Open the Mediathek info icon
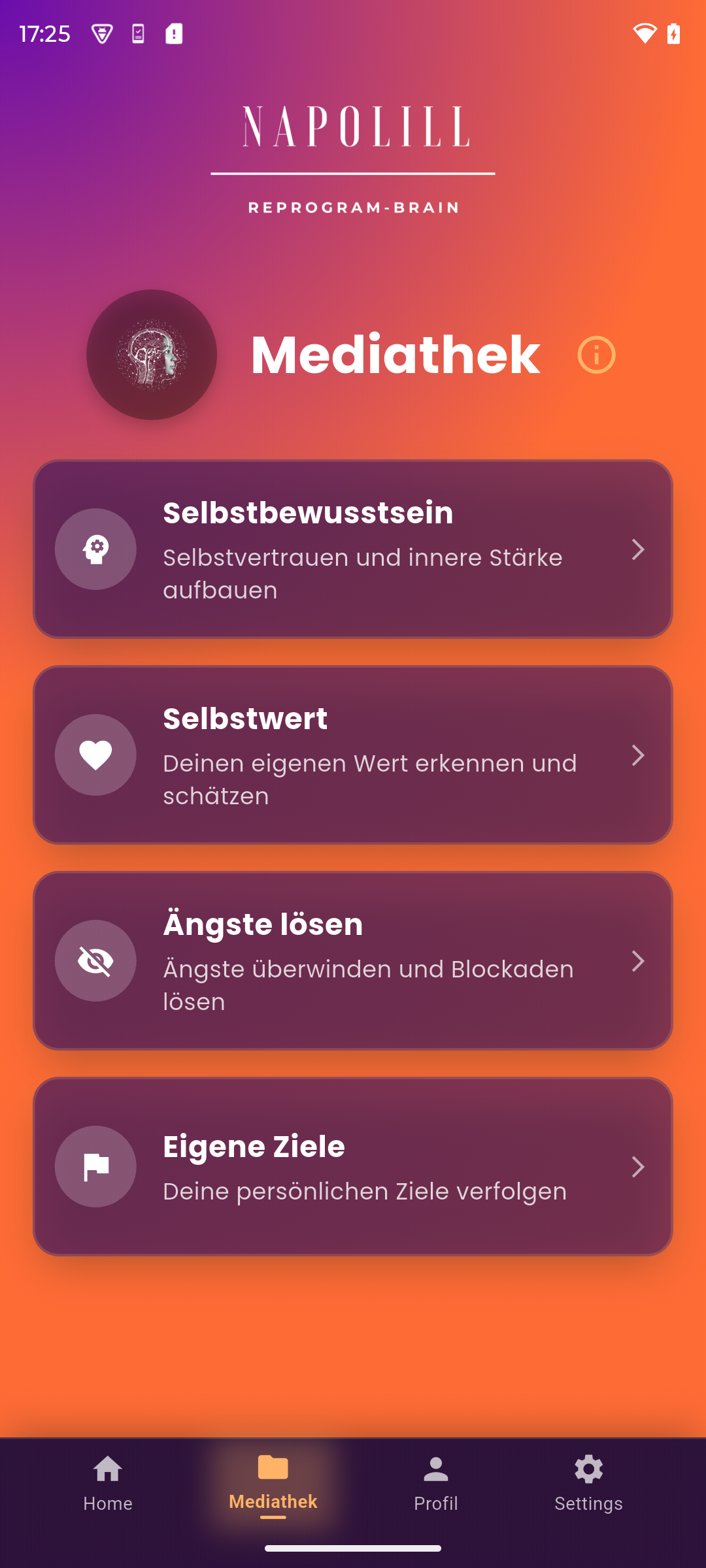The width and height of the screenshot is (706, 1568). (596, 355)
